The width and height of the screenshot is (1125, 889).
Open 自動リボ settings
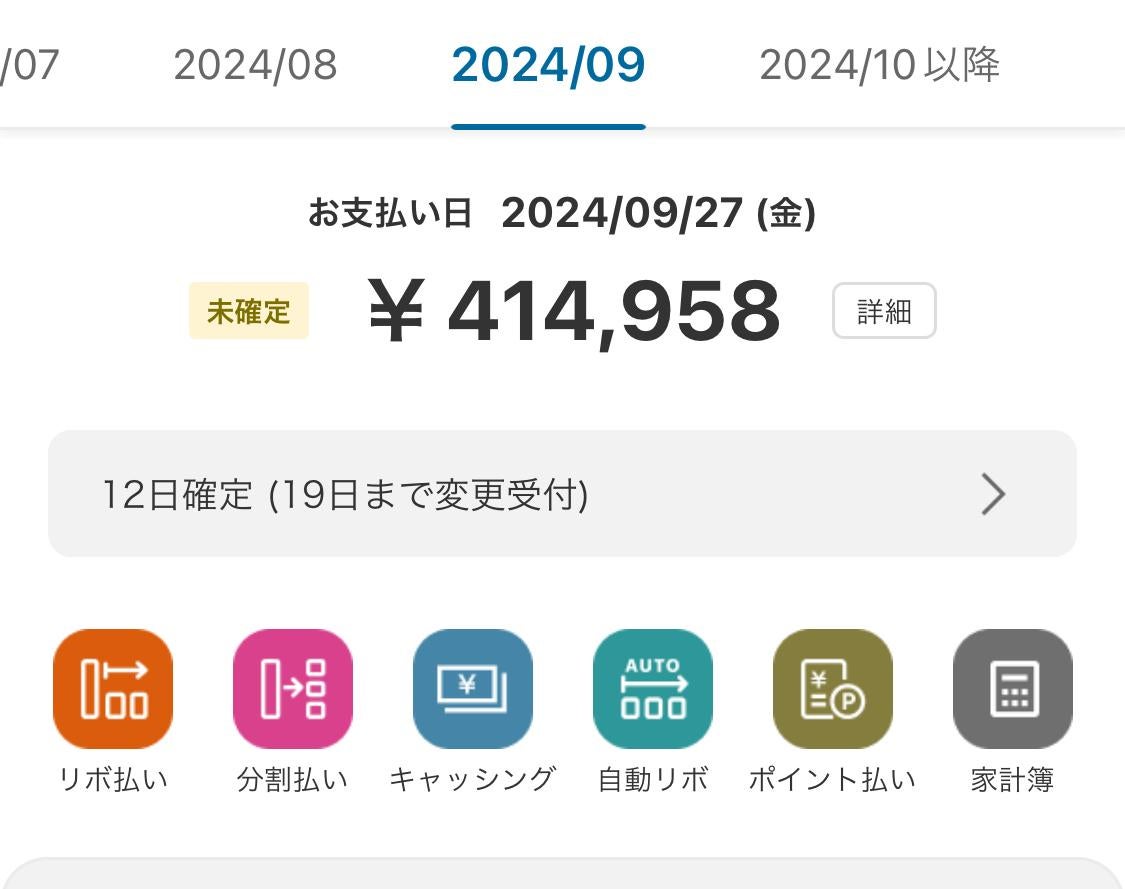[653, 689]
